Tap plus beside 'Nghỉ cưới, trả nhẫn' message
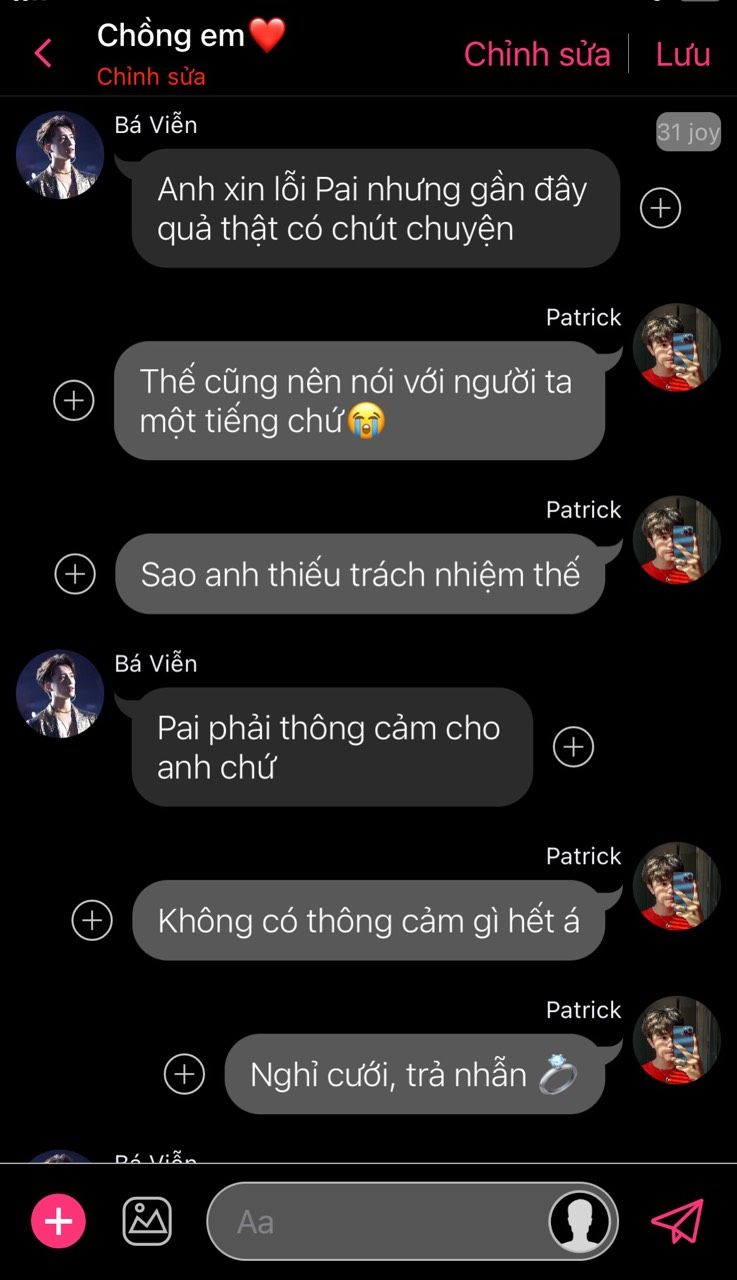Screen dimensions: 737x1280 (x=184, y=1074)
